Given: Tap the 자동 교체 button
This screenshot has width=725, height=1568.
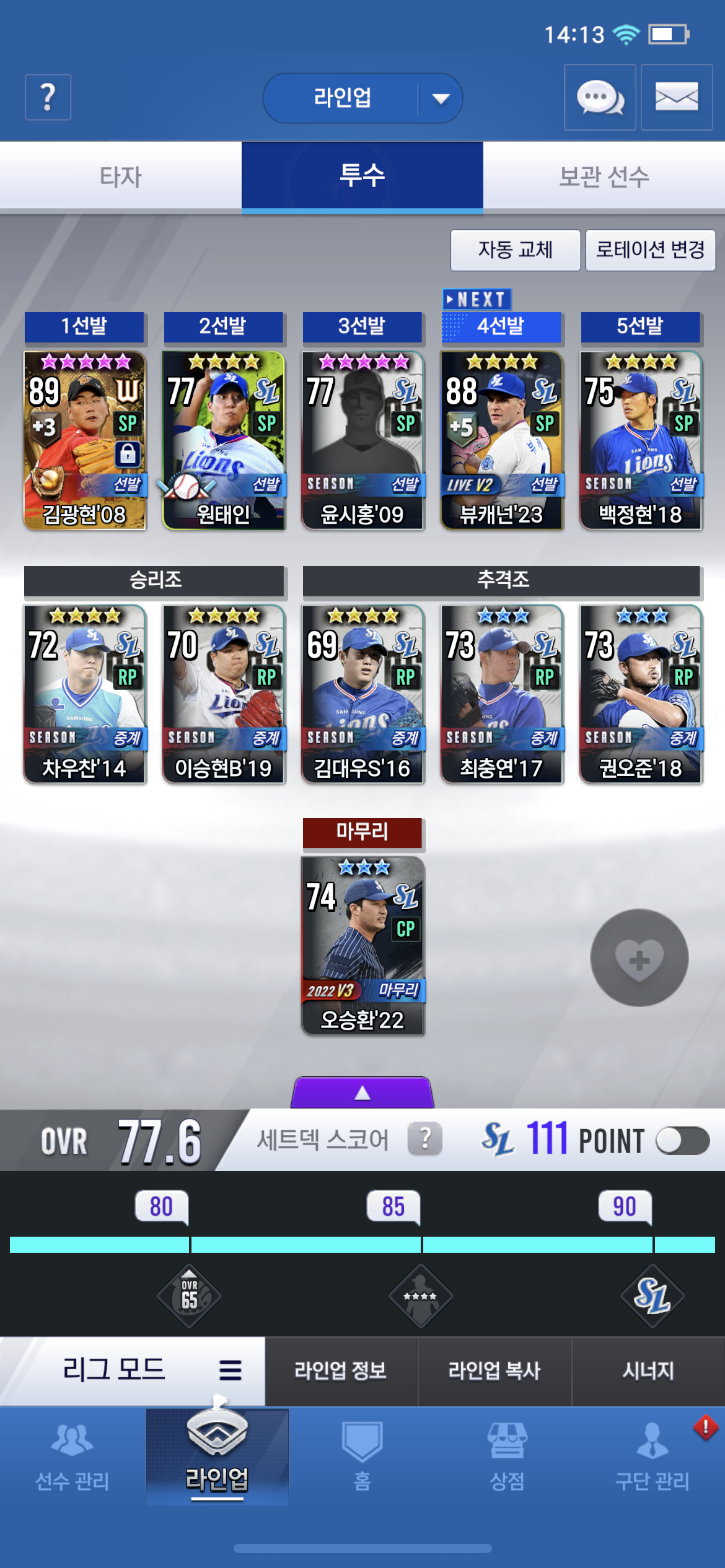Looking at the screenshot, I should (515, 250).
